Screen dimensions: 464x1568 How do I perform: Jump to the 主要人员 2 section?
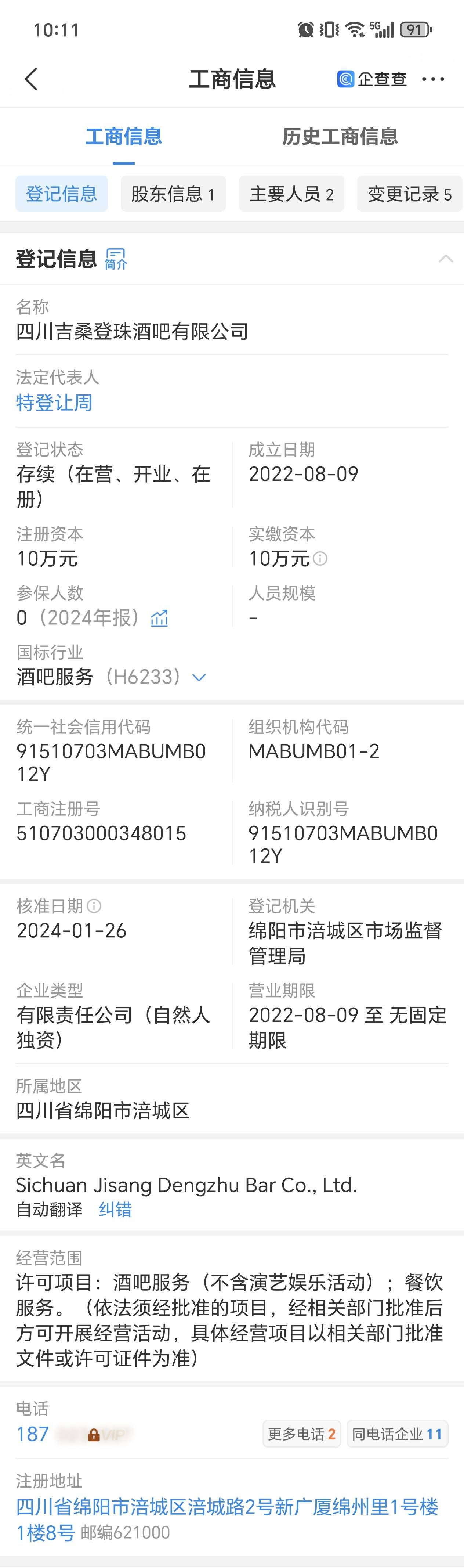pyautogui.click(x=291, y=194)
